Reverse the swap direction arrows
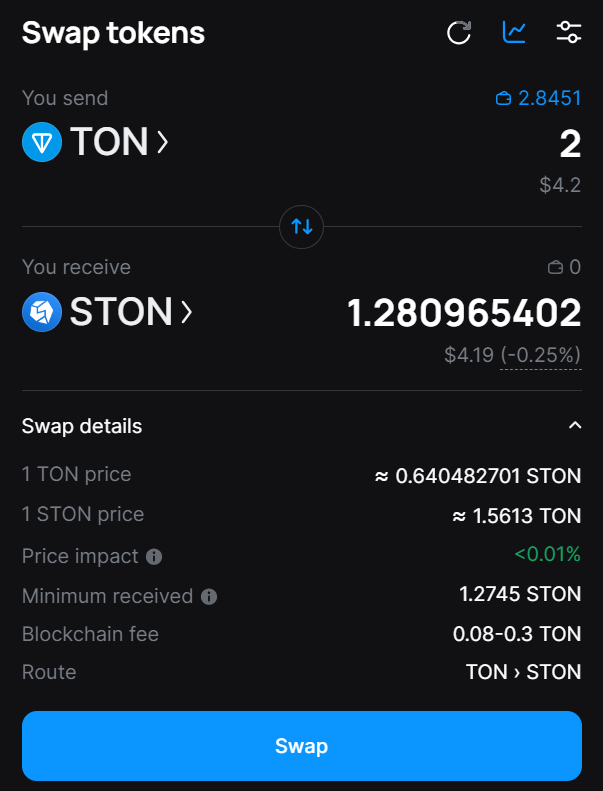Image resolution: width=603 pixels, height=791 pixels. (301, 227)
